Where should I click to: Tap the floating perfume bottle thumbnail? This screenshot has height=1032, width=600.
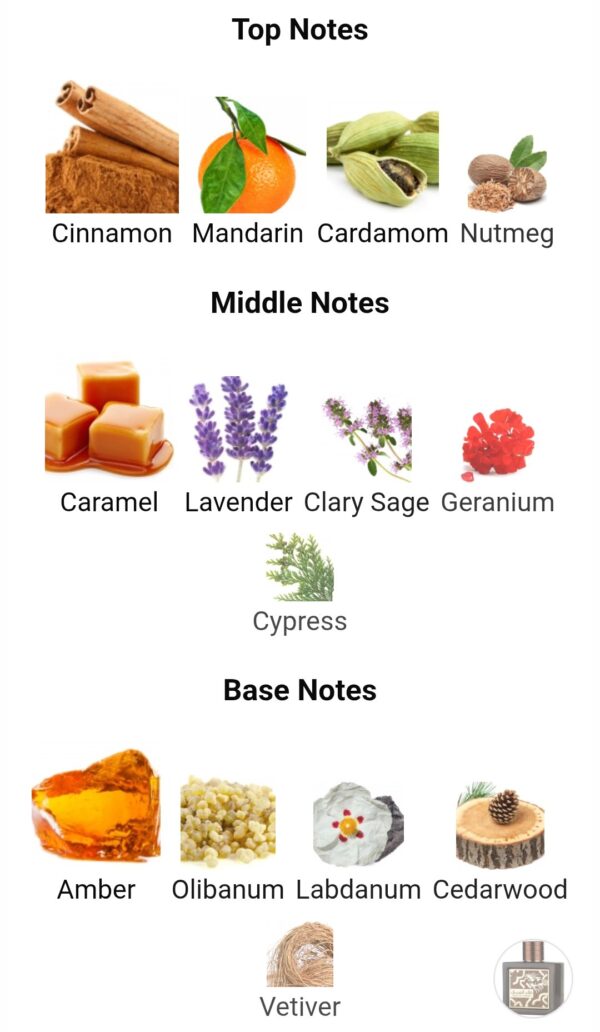[533, 978]
